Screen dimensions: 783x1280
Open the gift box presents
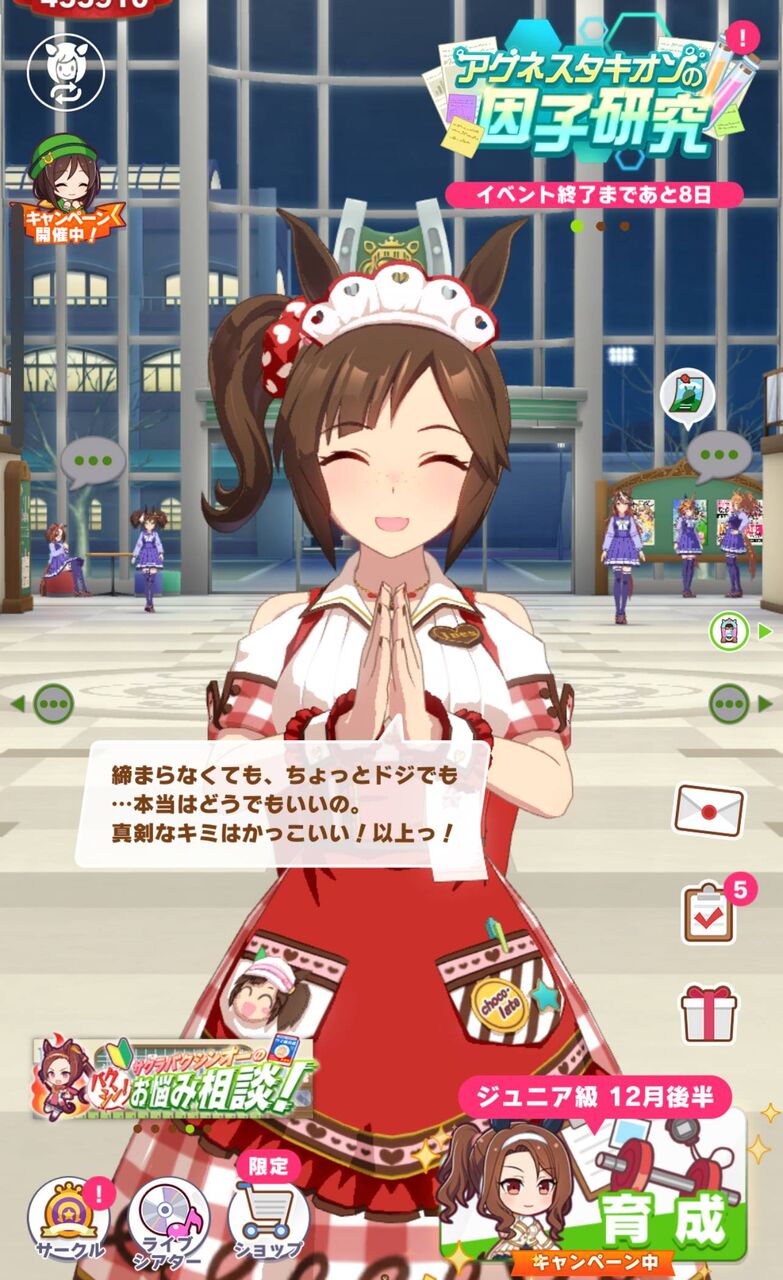coord(709,1012)
